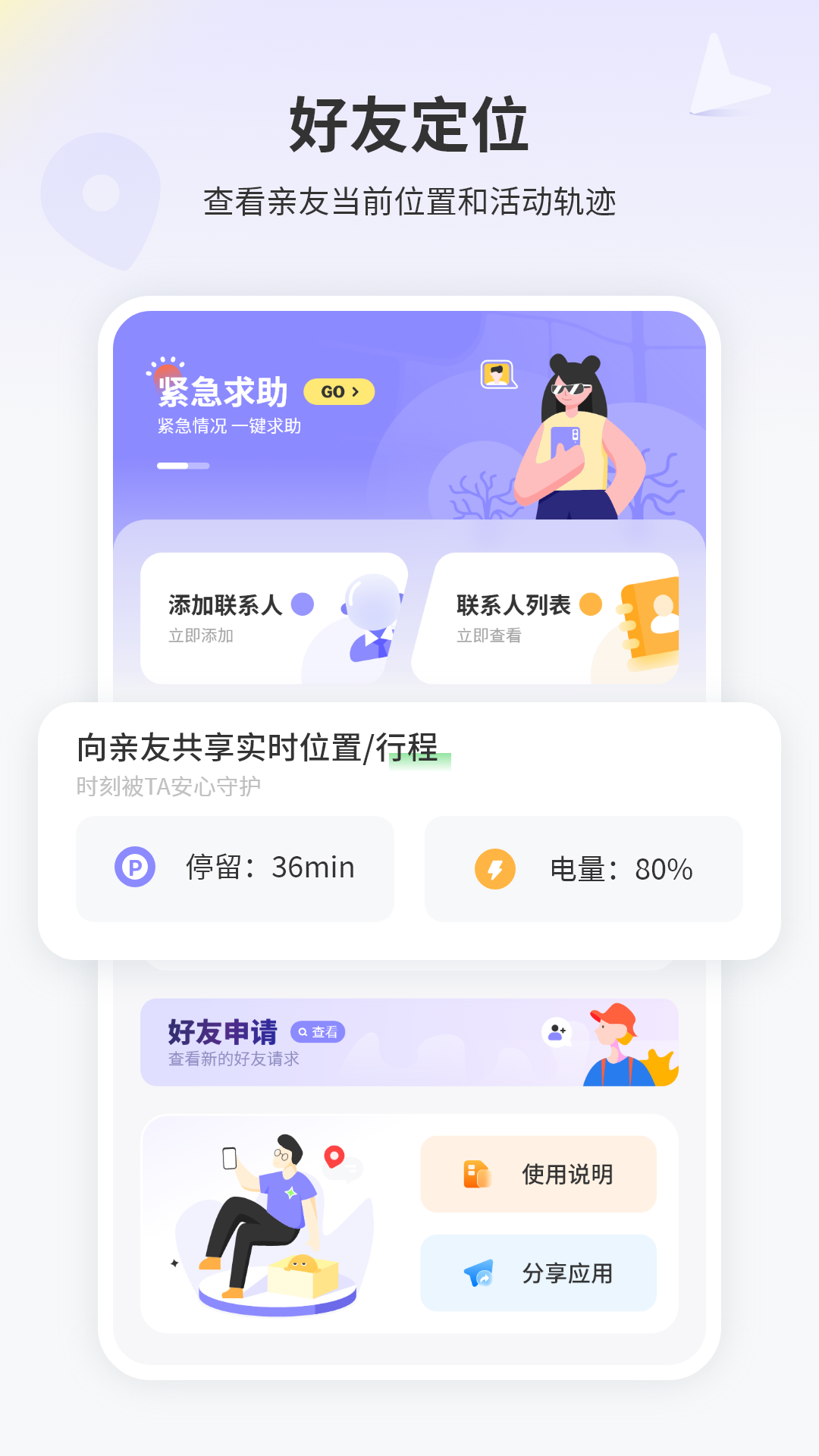The height and width of the screenshot is (1456, 819).
Task: Select the add-friend silhouette icon
Action: click(x=557, y=1031)
